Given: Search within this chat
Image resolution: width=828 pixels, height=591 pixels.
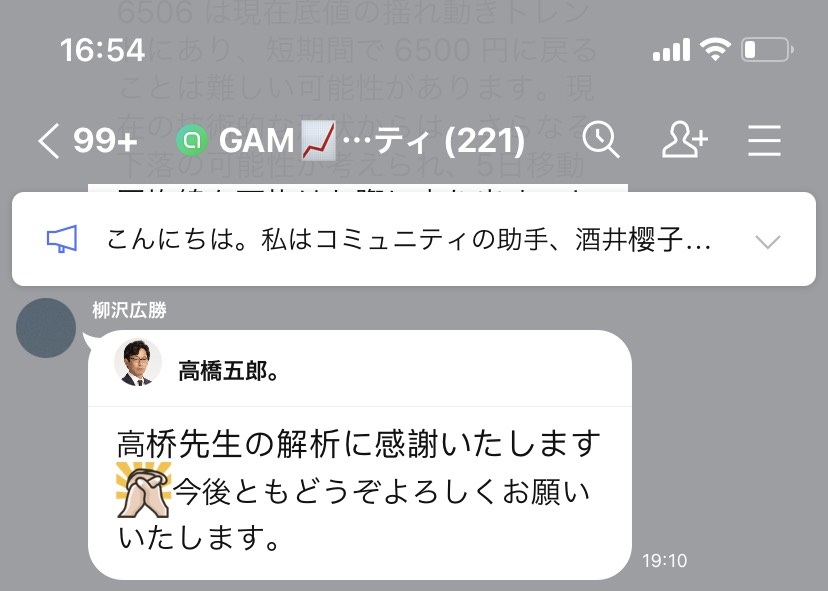Looking at the screenshot, I should pos(601,141).
